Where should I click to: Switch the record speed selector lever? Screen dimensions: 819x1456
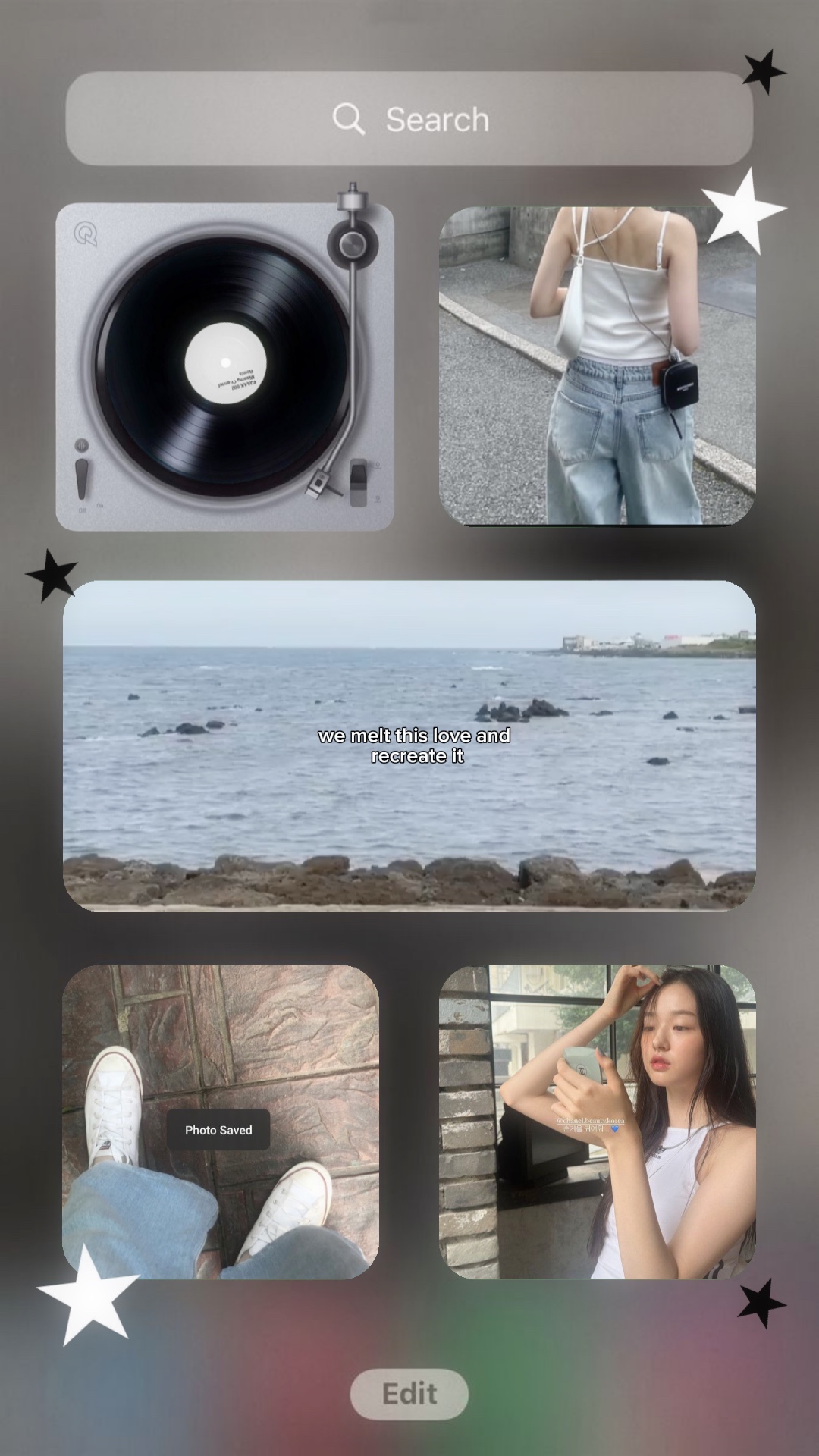360,482
